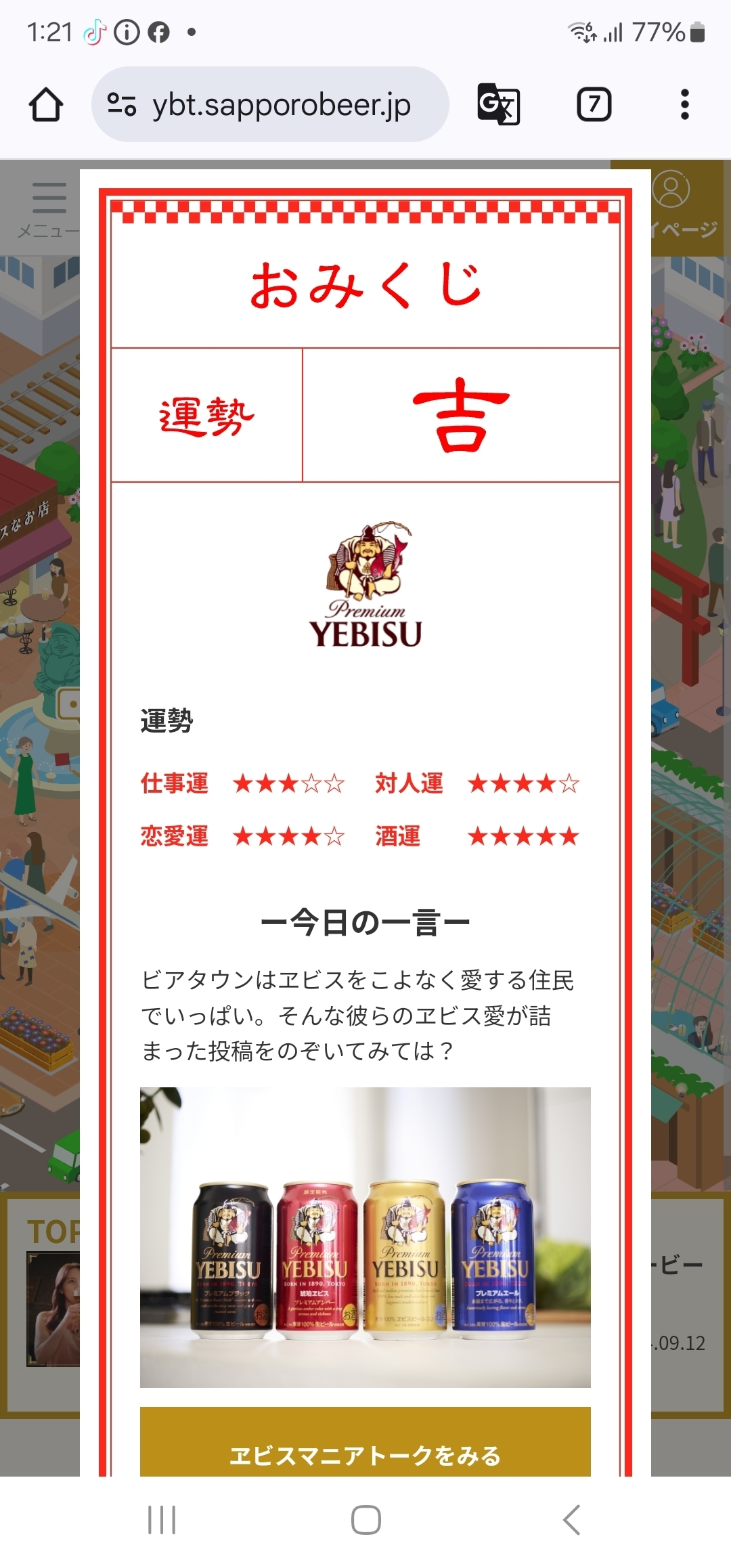The width and height of the screenshot is (731, 1568).
Task: Open the browser overflow menu
Action: point(685,104)
